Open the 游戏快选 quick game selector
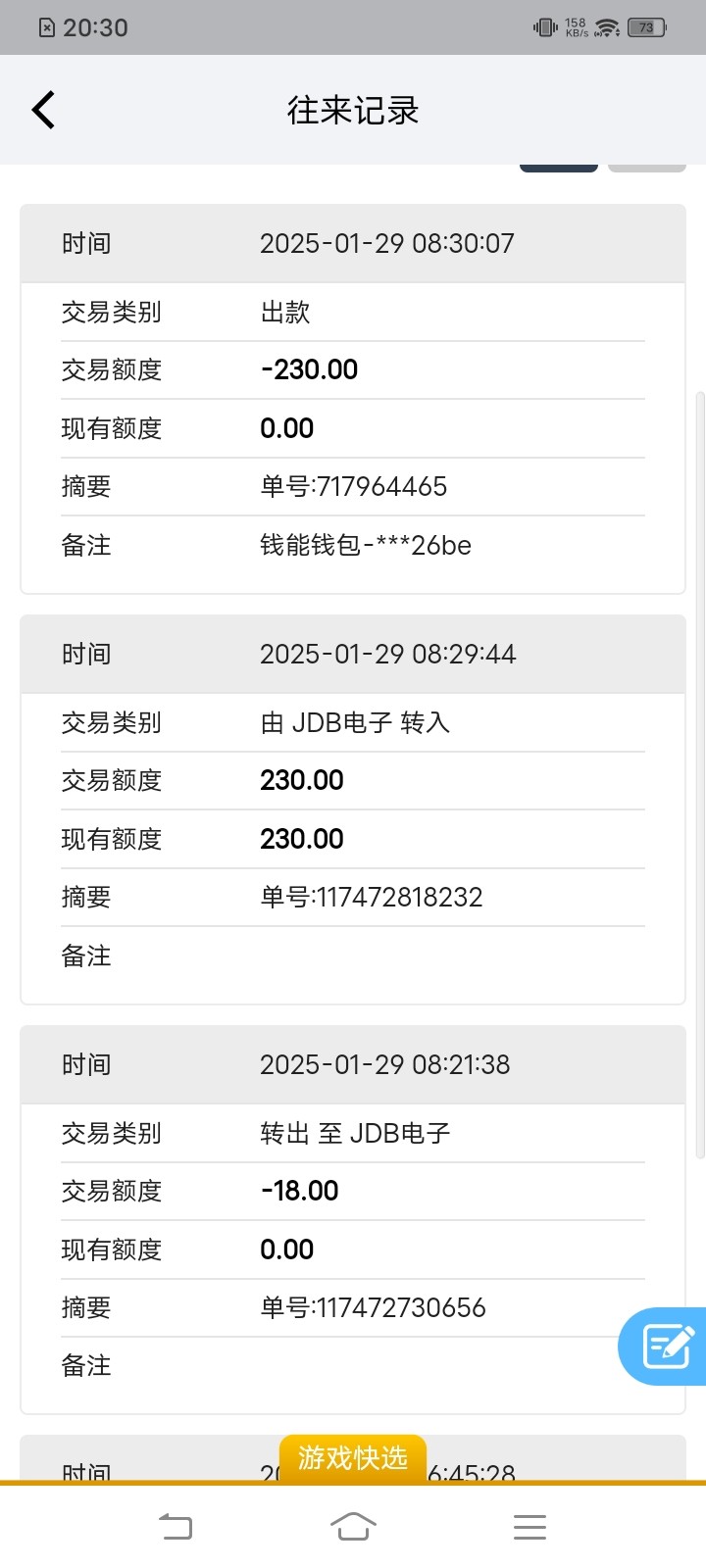Image resolution: width=706 pixels, height=1568 pixels. click(x=353, y=1457)
